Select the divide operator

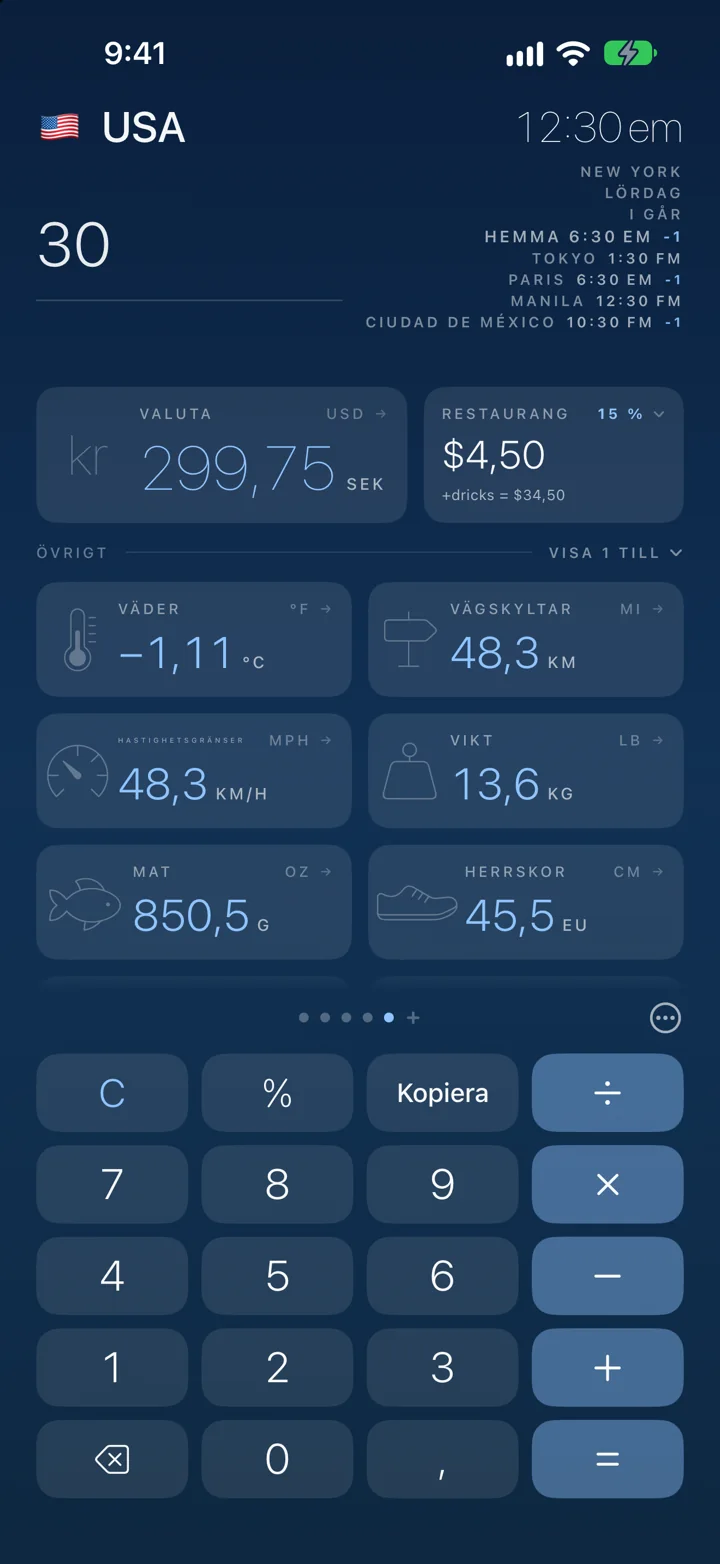pyautogui.click(x=607, y=1093)
